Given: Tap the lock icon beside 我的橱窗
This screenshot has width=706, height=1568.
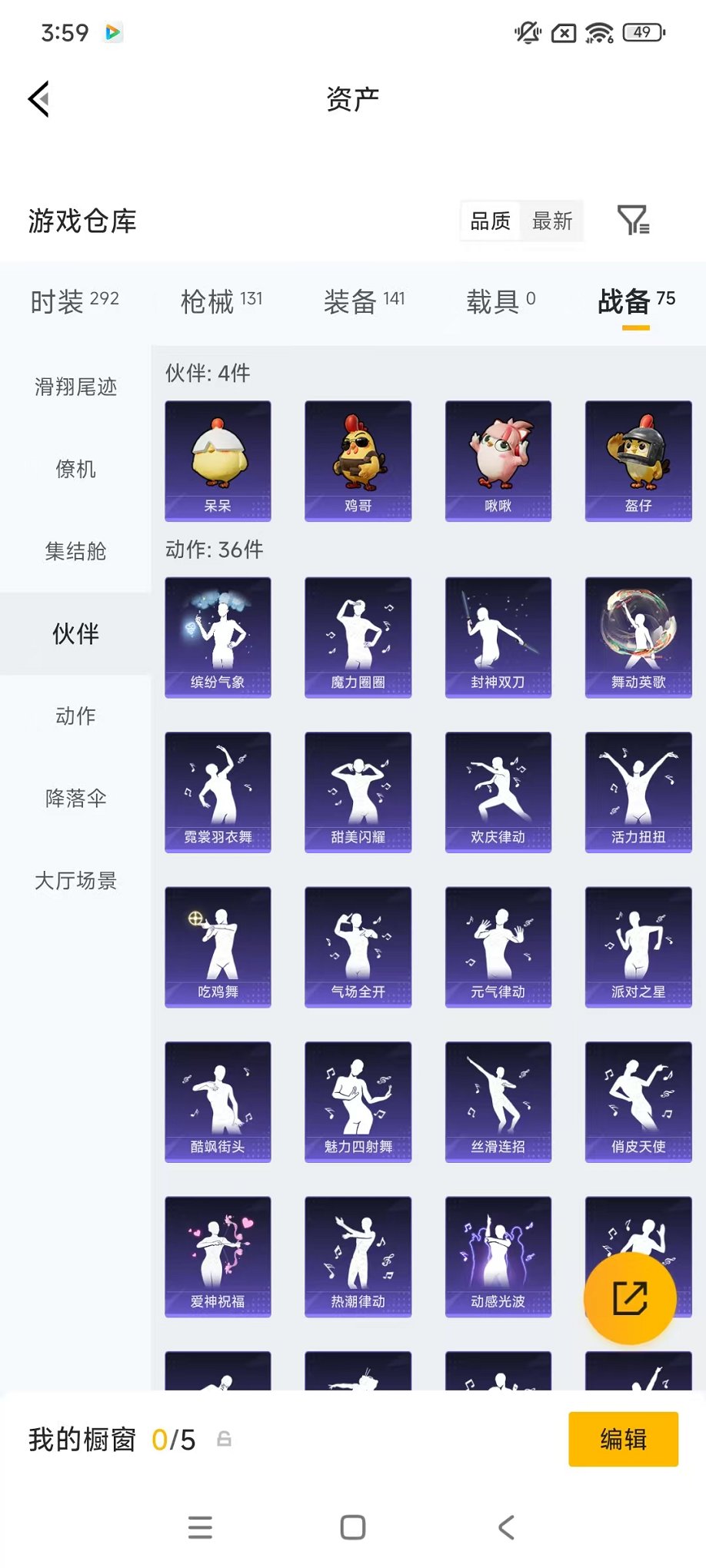Looking at the screenshot, I should coord(225,1439).
